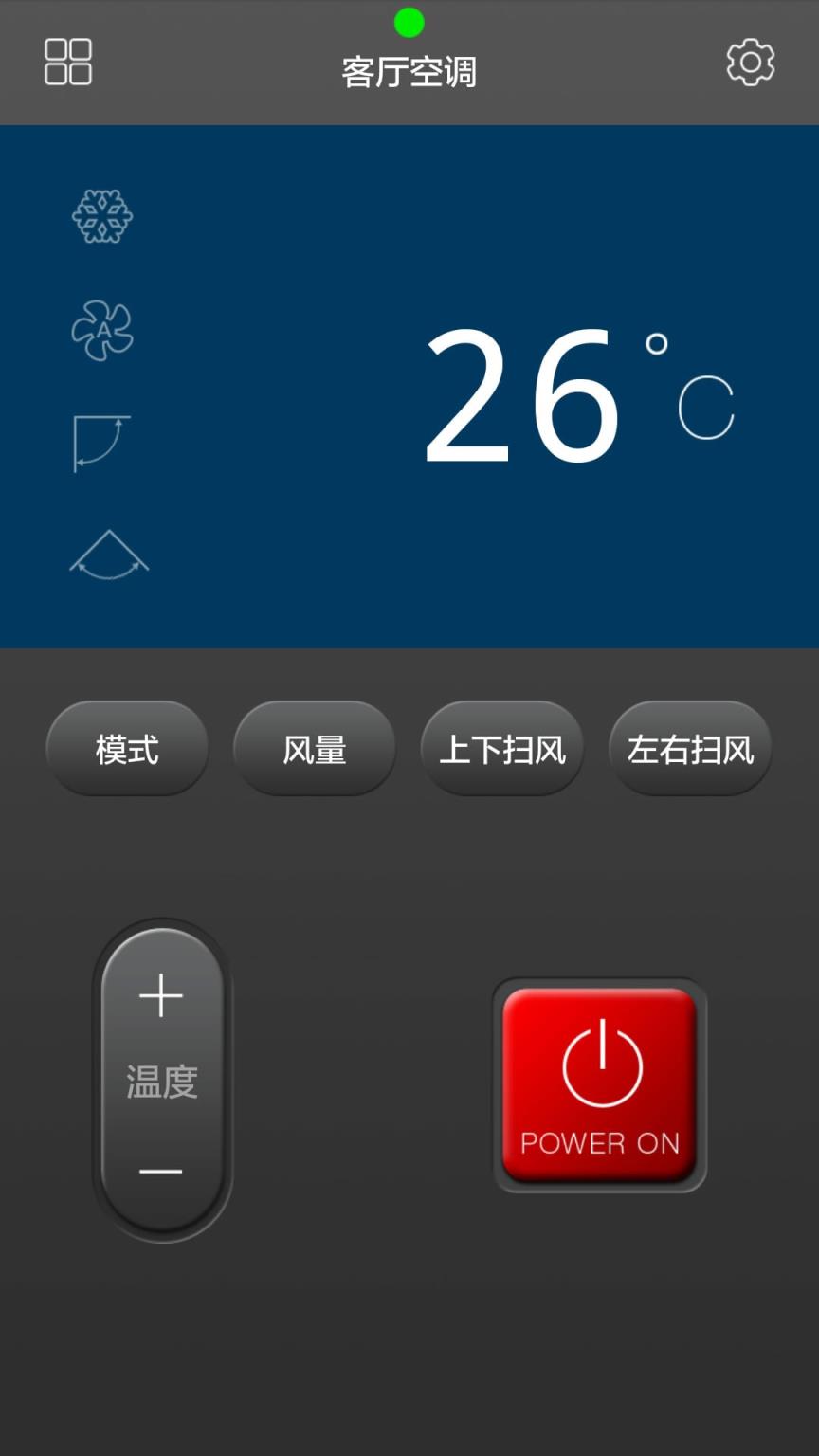Open the 模式 mode selector
Viewport: 819px width, 1456px height.
point(128,748)
